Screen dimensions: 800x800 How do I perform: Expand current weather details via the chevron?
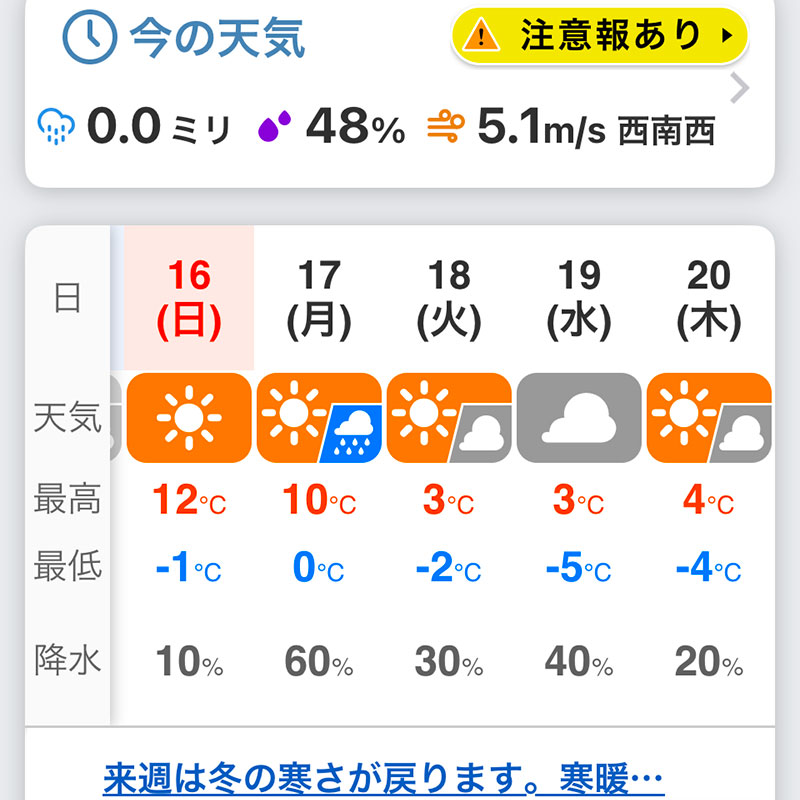(x=740, y=90)
